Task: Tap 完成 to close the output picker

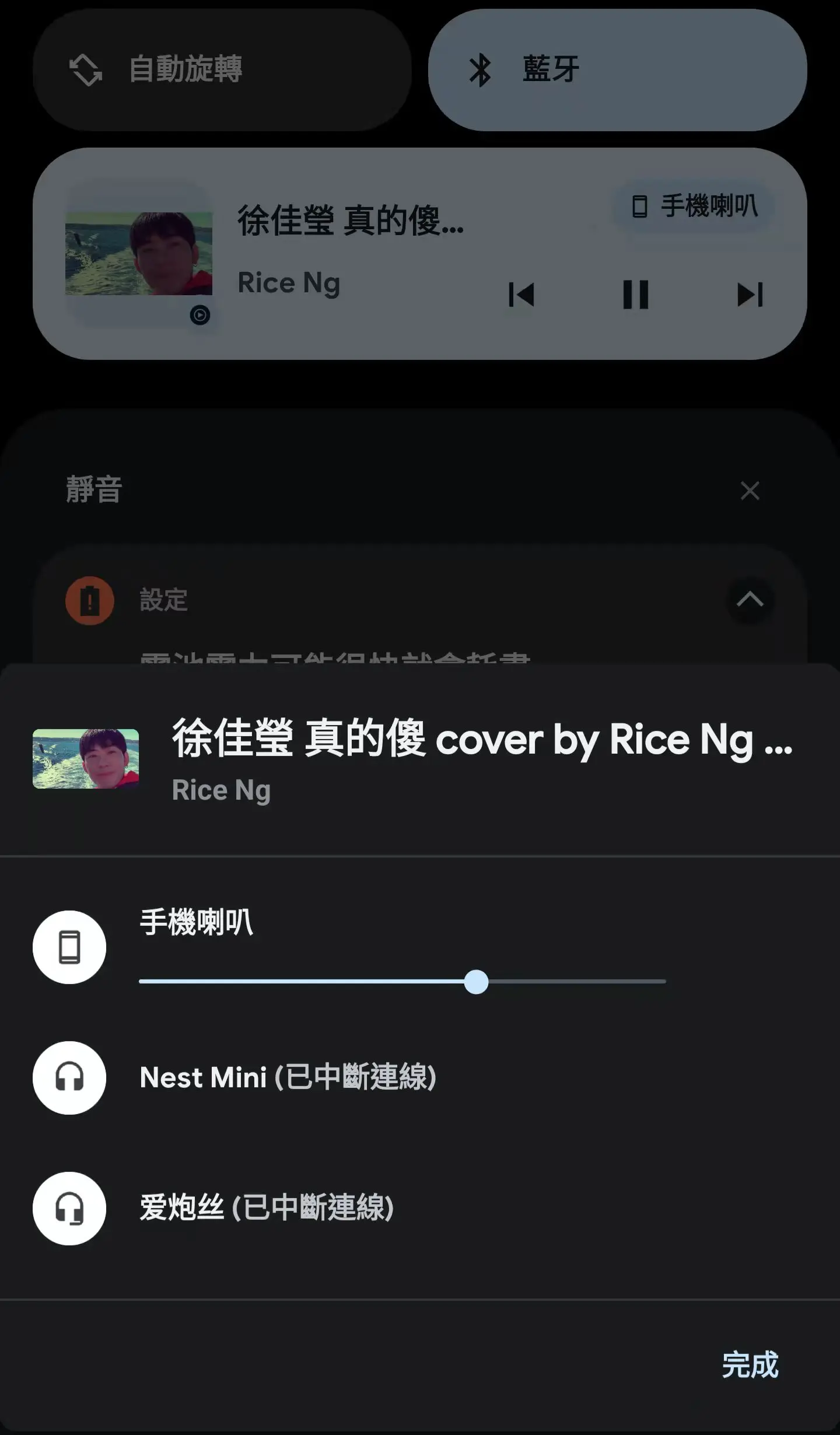Action: point(750,1364)
